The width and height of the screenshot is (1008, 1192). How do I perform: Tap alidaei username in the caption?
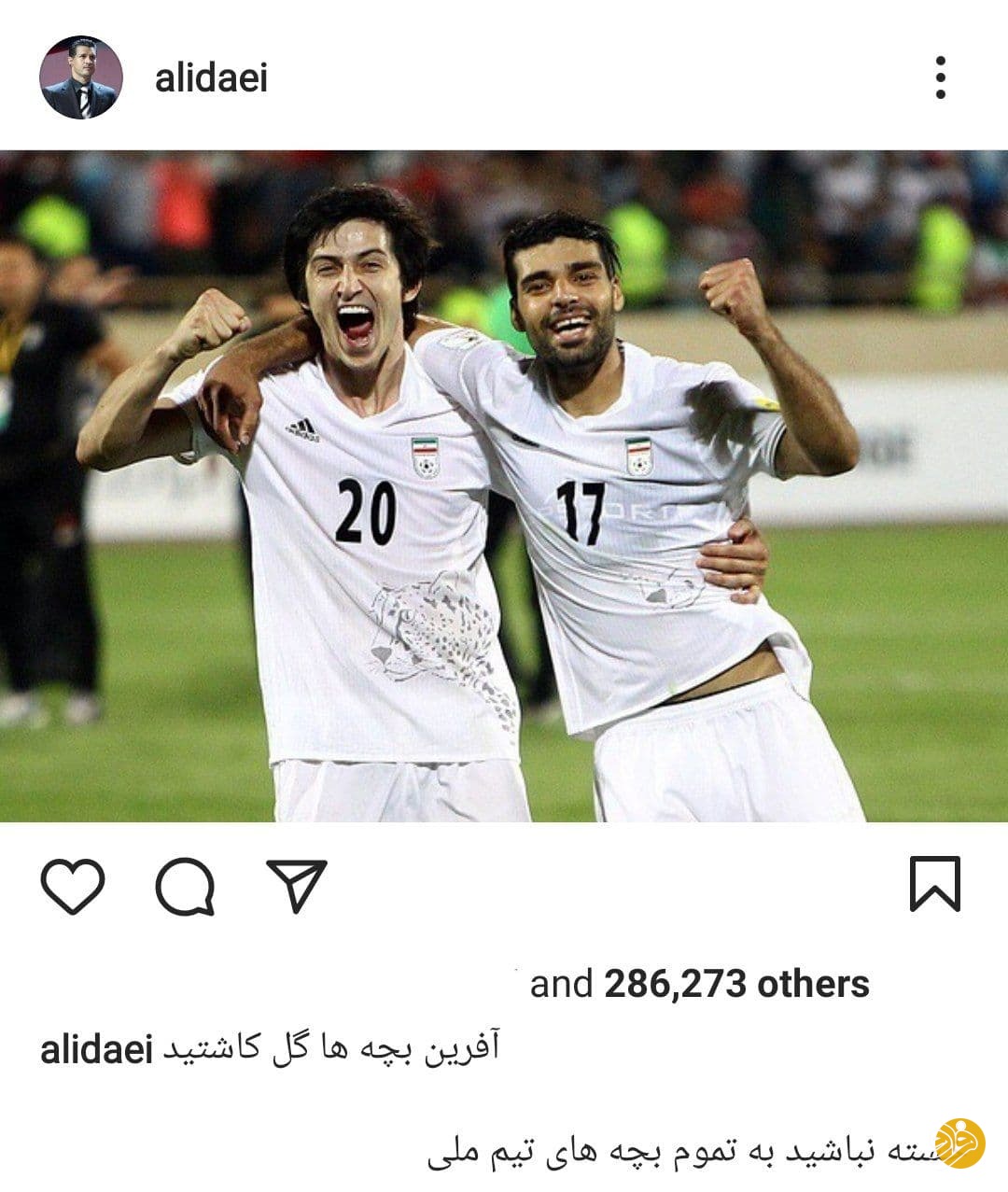click(96, 1050)
